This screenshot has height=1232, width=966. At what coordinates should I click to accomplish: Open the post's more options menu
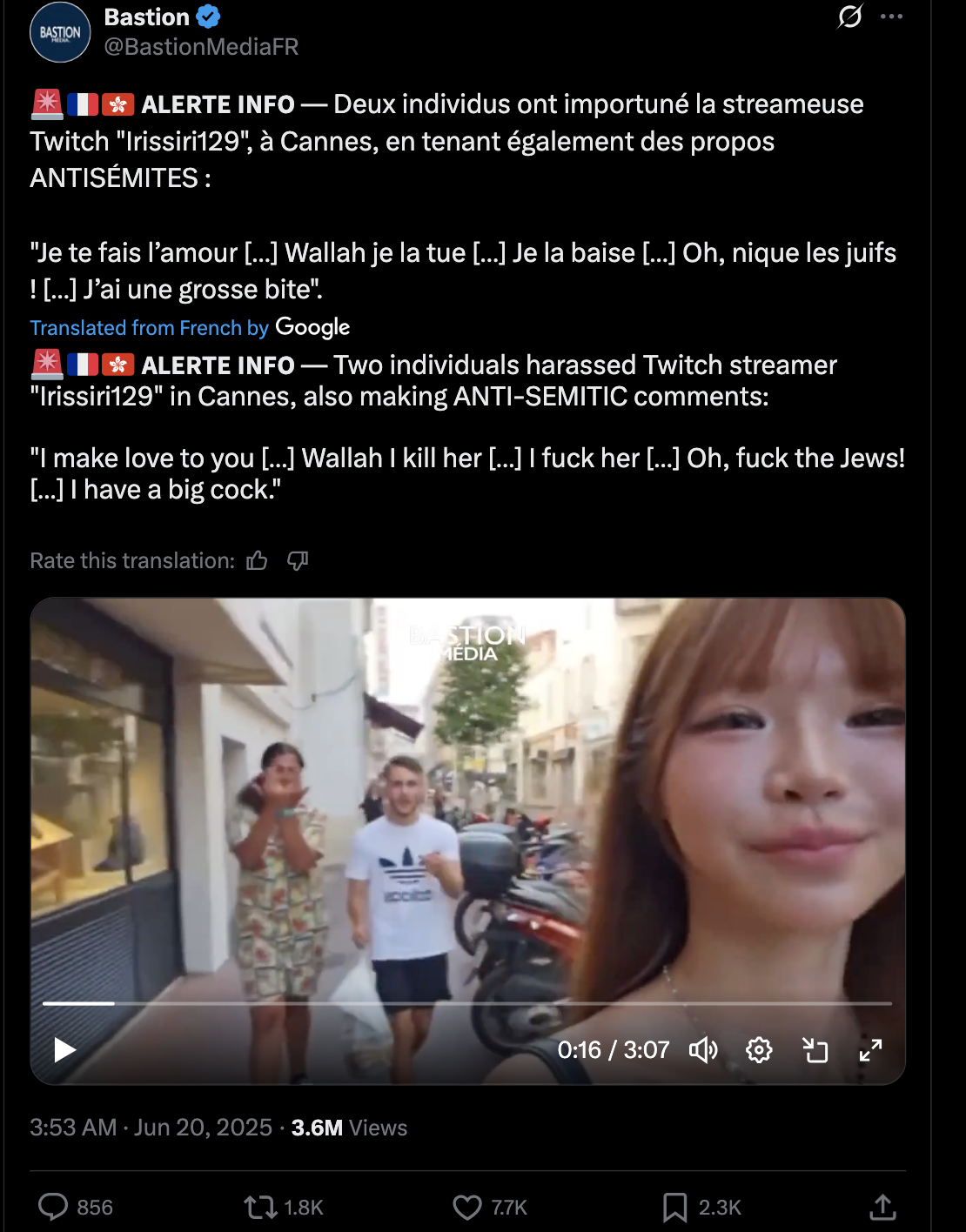click(891, 17)
